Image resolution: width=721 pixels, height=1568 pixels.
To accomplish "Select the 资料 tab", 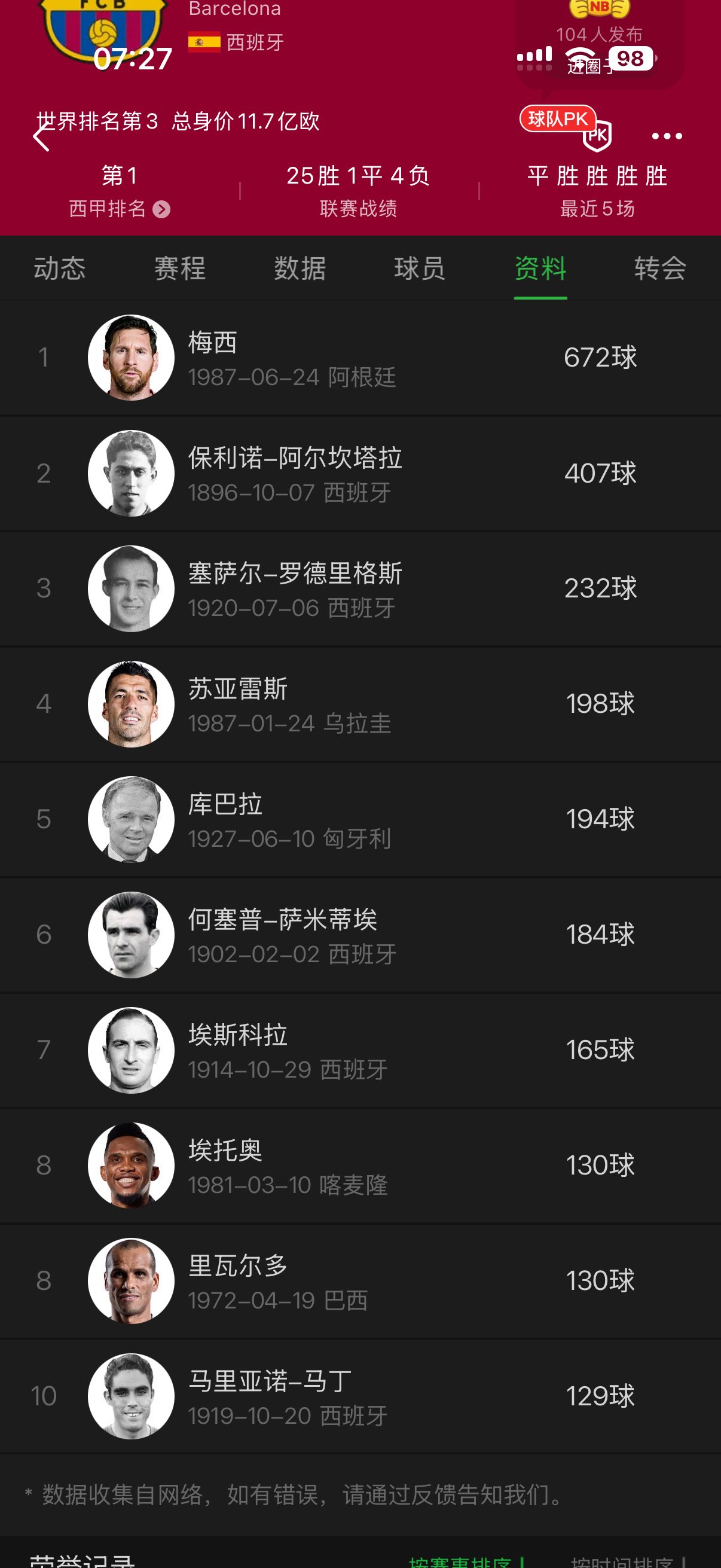I will (540, 269).
